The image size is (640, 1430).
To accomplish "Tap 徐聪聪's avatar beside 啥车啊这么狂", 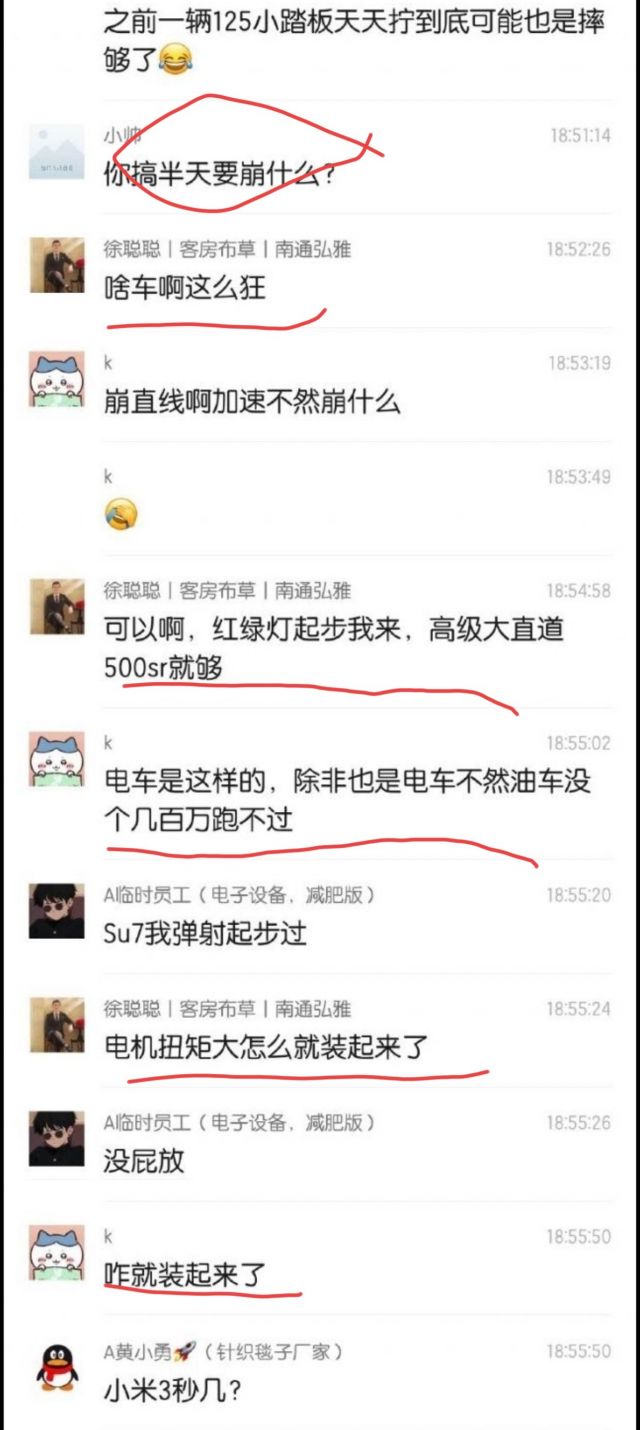I will pos(57,266).
